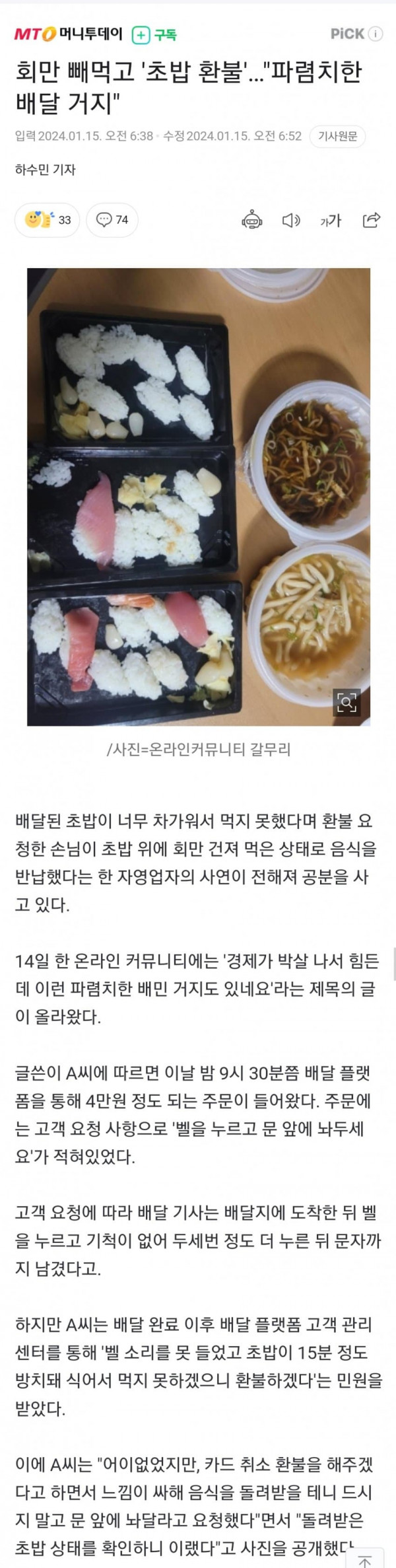React to the article with 33 reactions
The width and height of the screenshot is (396, 1568).
point(48,219)
